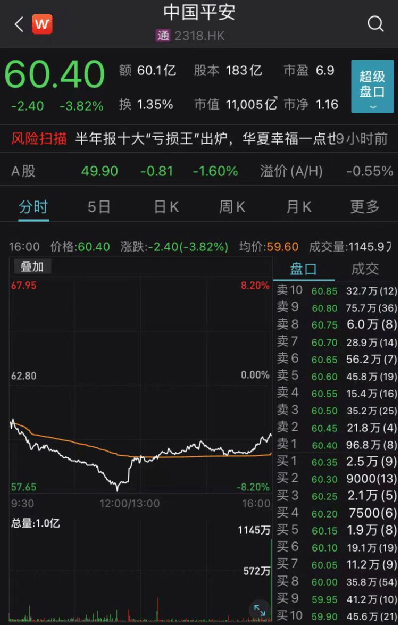Open the 更多 chart options
Viewport: 398px width, 625px height.
(x=365, y=207)
